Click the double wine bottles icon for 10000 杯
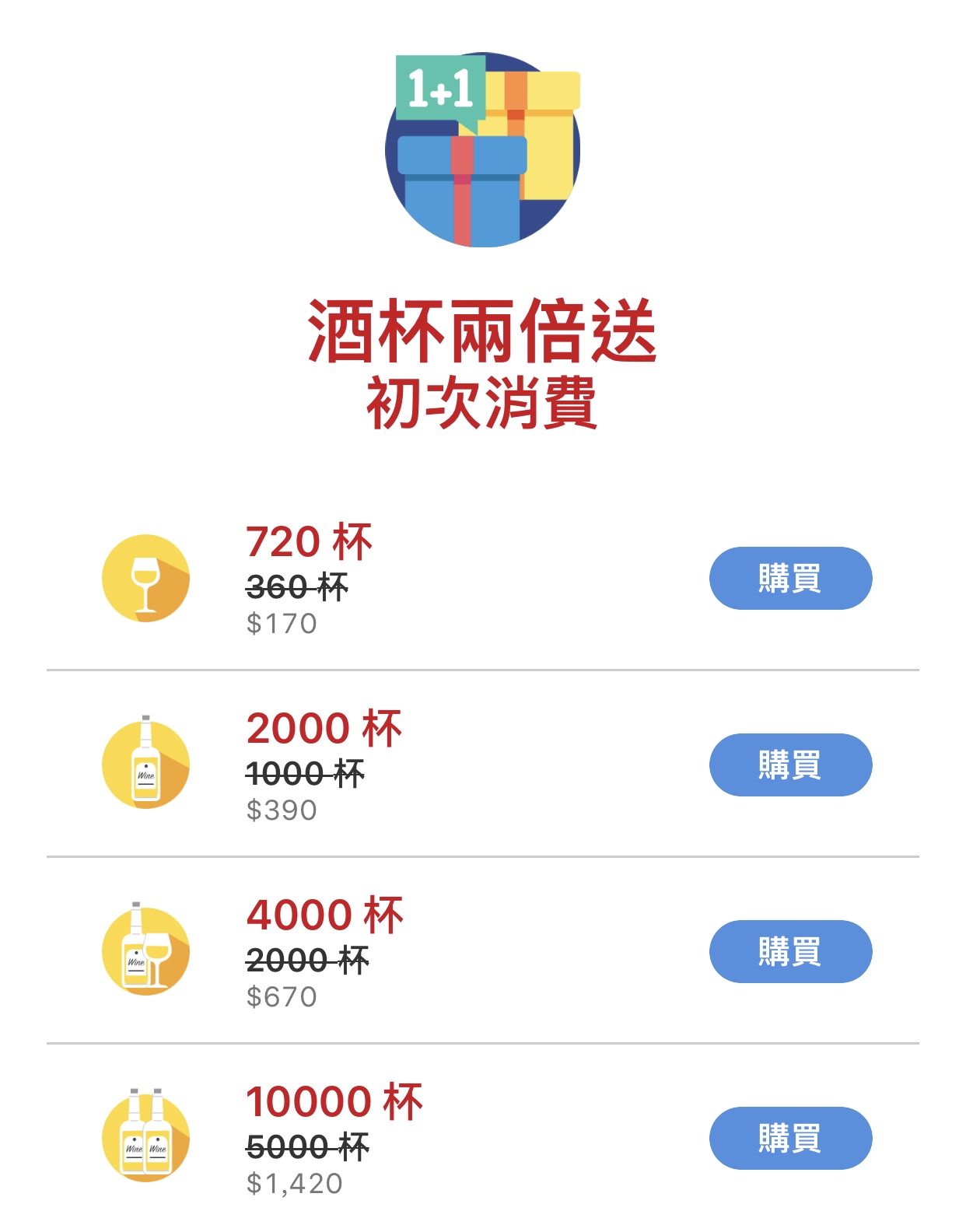 point(145,1138)
